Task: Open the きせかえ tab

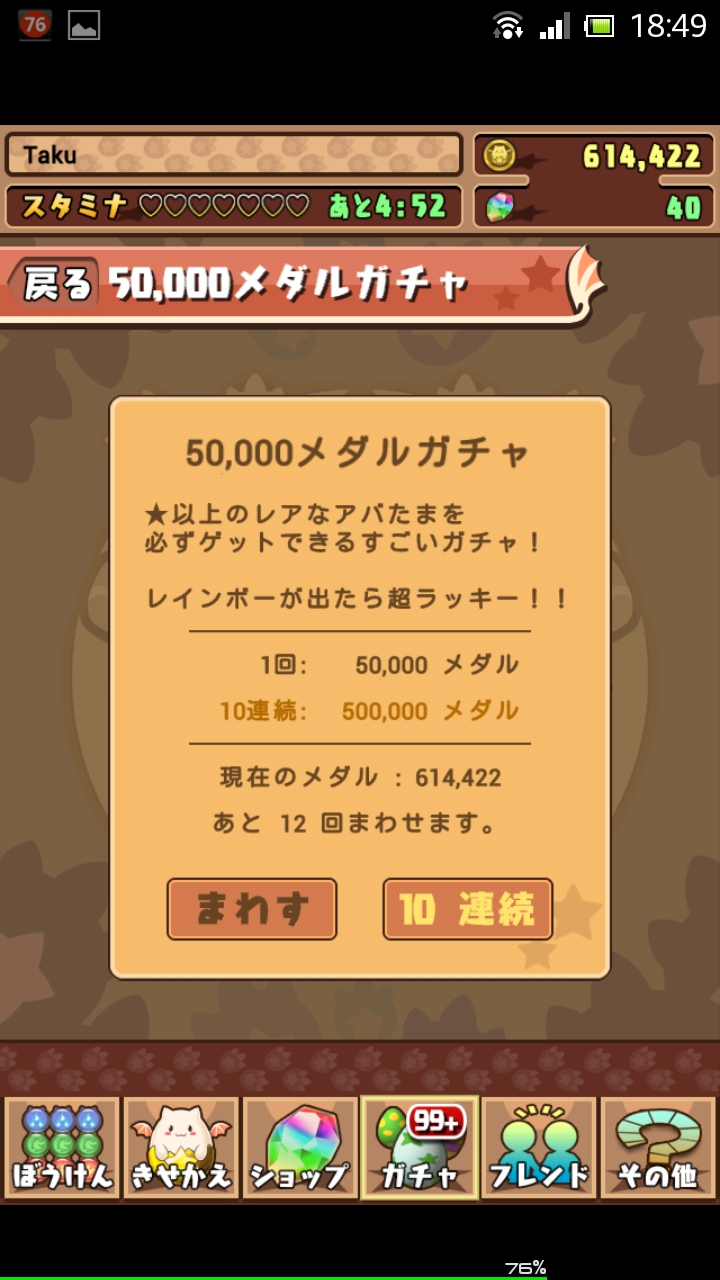Action: point(181,1147)
